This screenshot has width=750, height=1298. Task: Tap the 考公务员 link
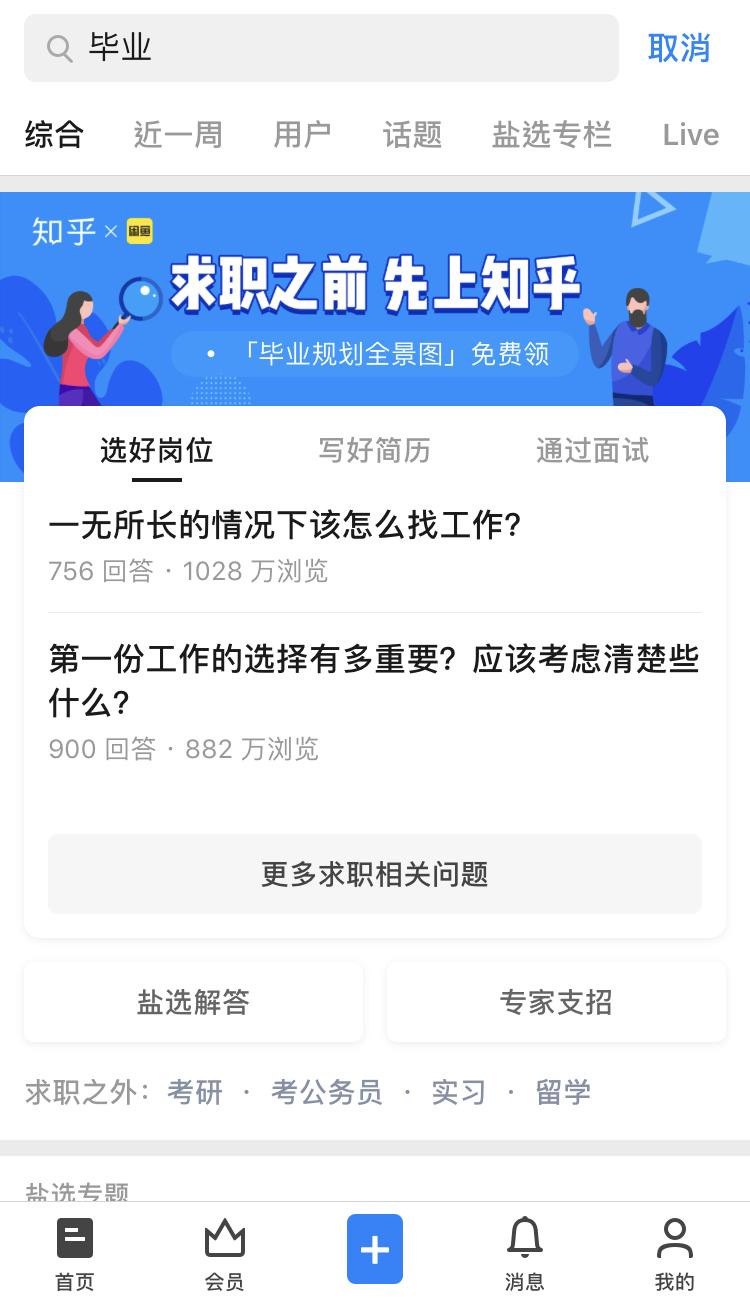click(327, 1092)
